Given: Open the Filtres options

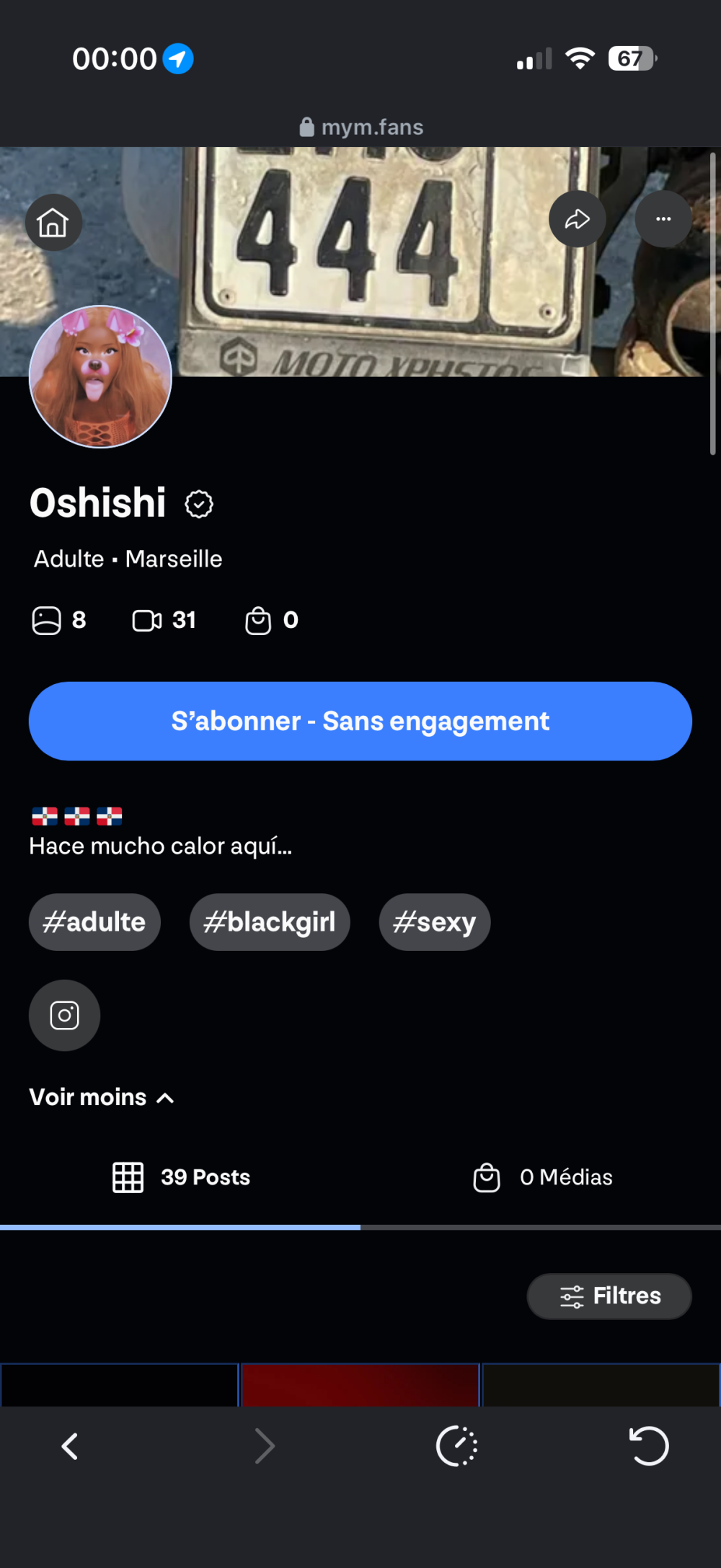Looking at the screenshot, I should 609,1296.
